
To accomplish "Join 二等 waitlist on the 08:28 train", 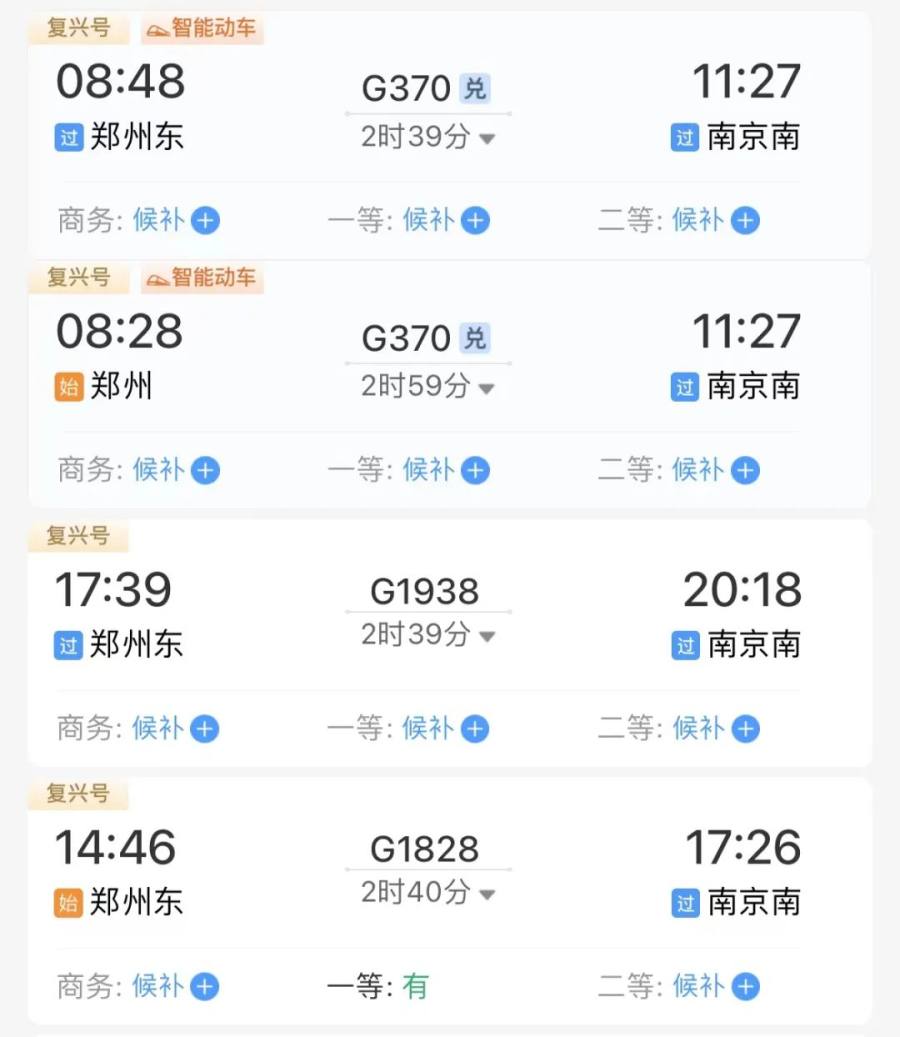I will (x=745, y=470).
